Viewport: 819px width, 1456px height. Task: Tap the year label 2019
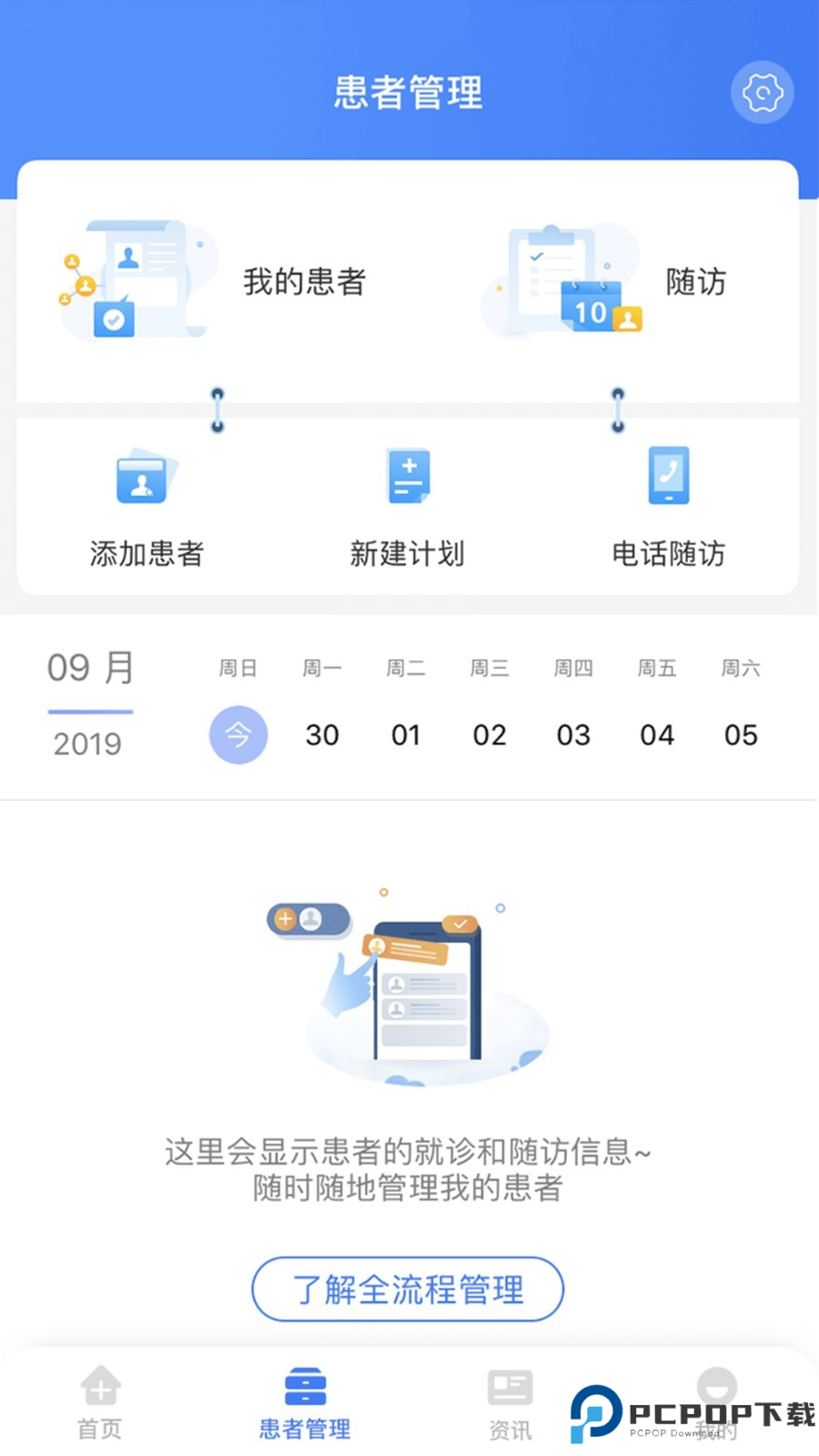click(x=88, y=744)
